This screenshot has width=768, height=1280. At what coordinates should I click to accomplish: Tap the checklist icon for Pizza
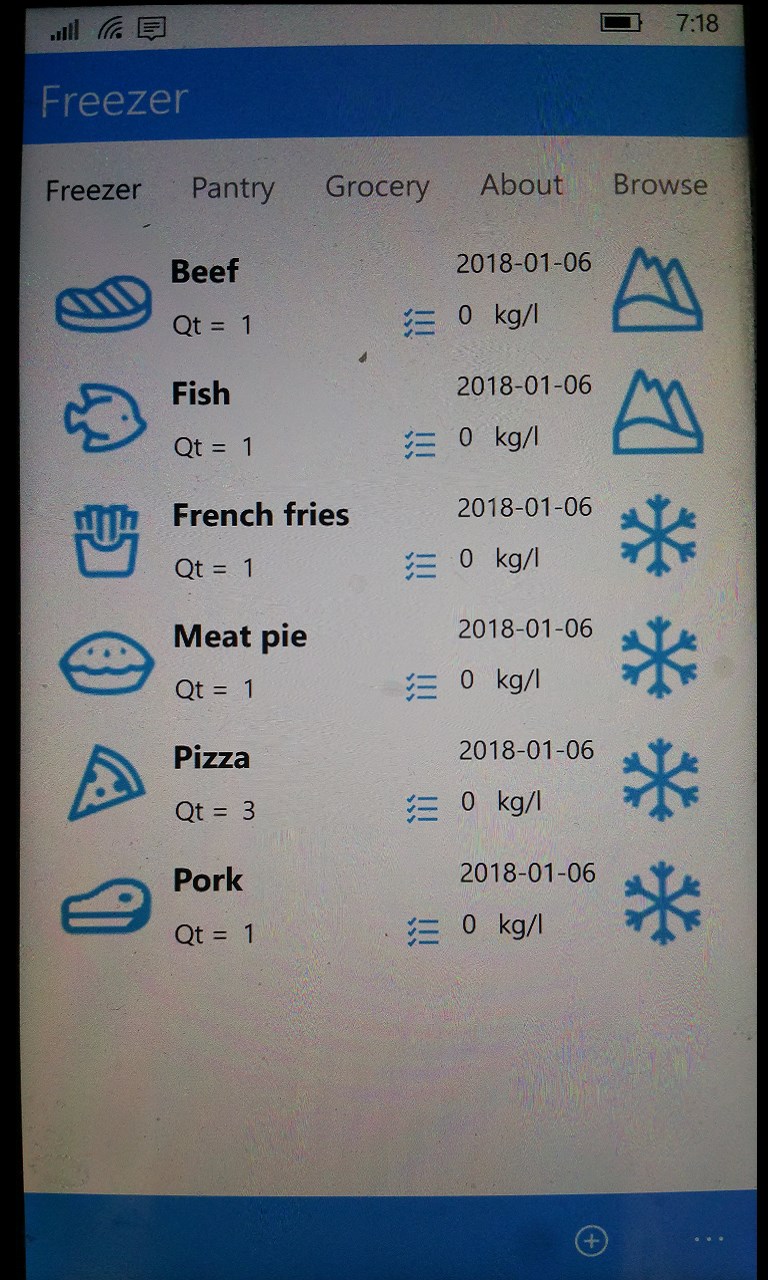tap(422, 808)
